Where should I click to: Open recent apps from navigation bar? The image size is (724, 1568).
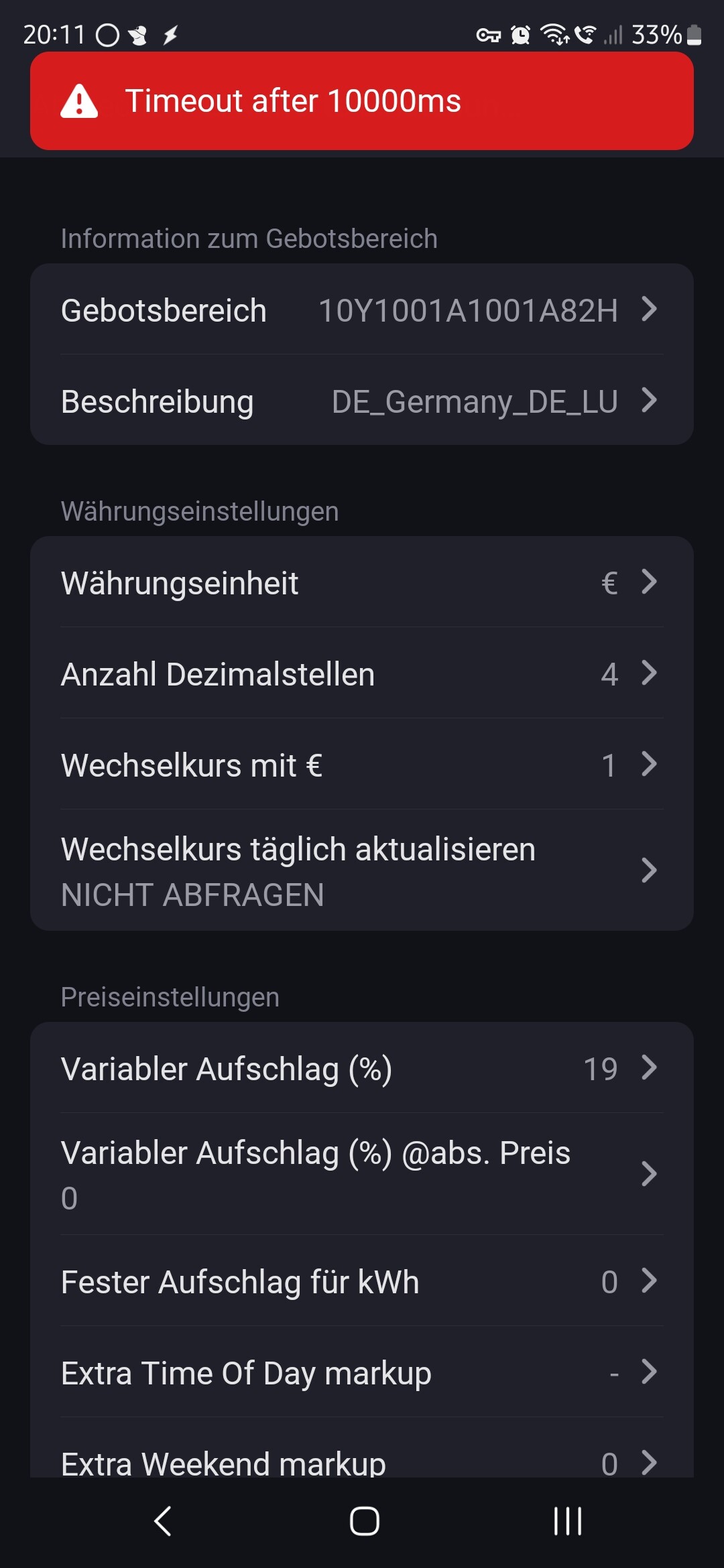click(567, 1521)
